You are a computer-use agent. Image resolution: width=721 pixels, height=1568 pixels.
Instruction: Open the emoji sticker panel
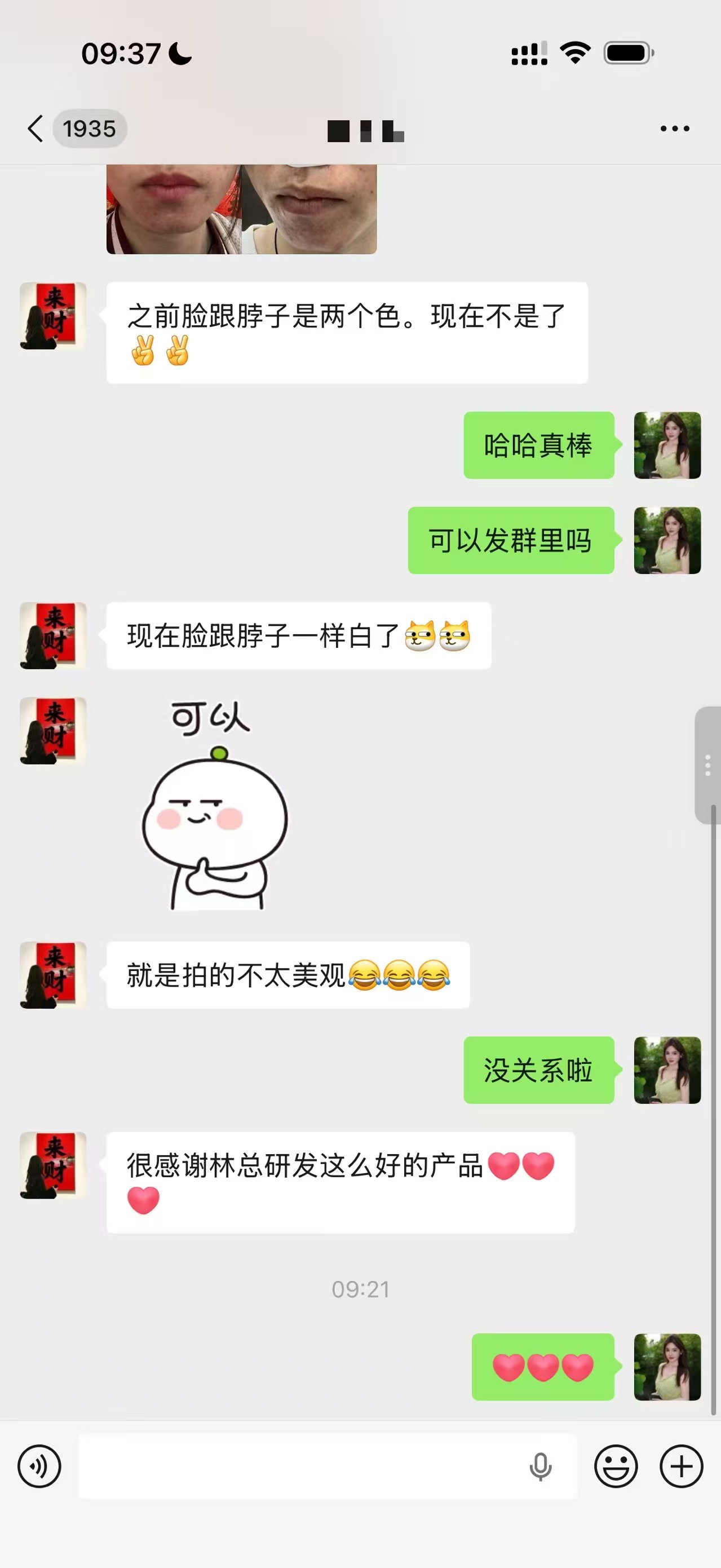click(x=616, y=1467)
